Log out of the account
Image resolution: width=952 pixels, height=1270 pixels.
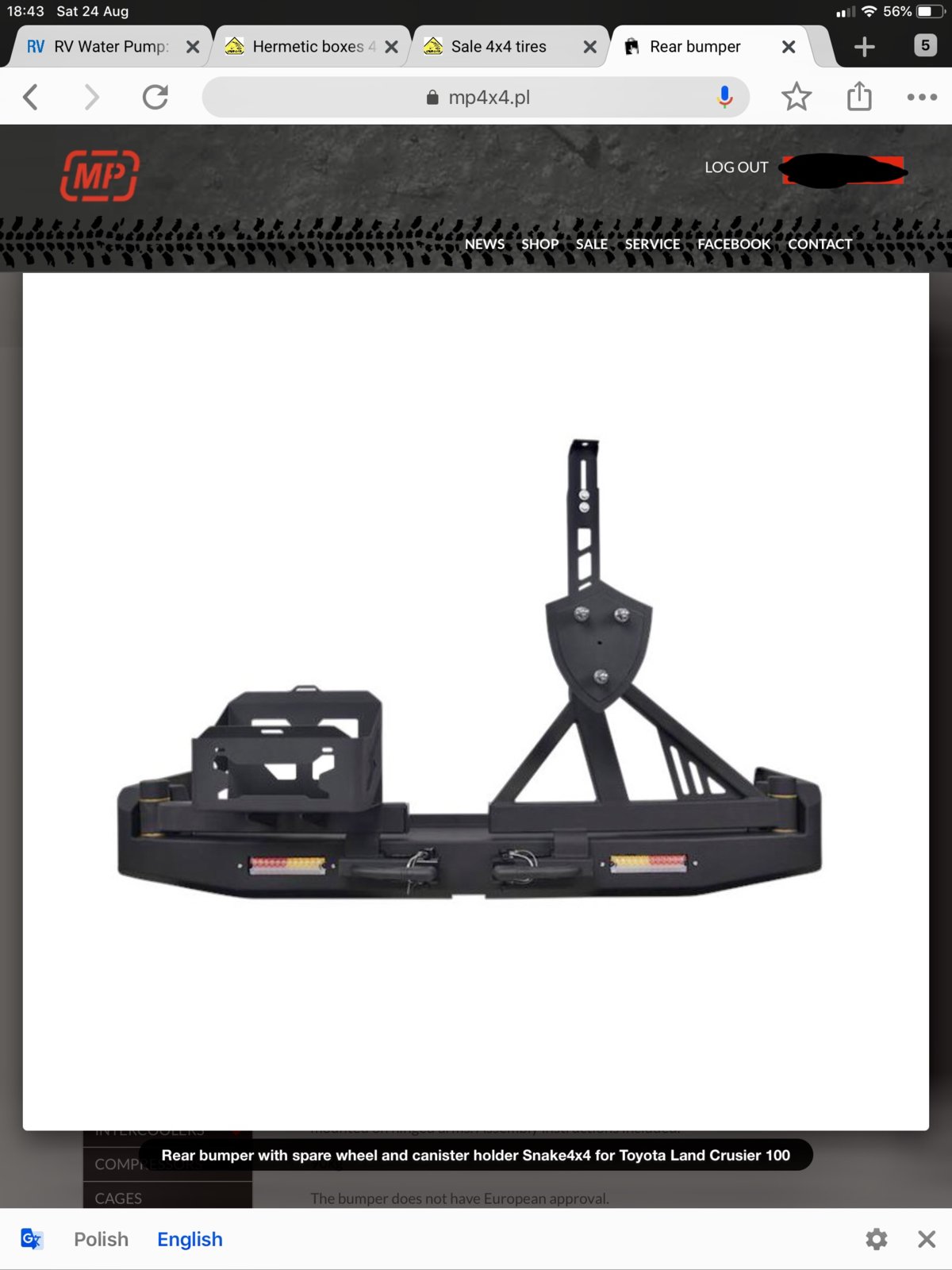(735, 167)
